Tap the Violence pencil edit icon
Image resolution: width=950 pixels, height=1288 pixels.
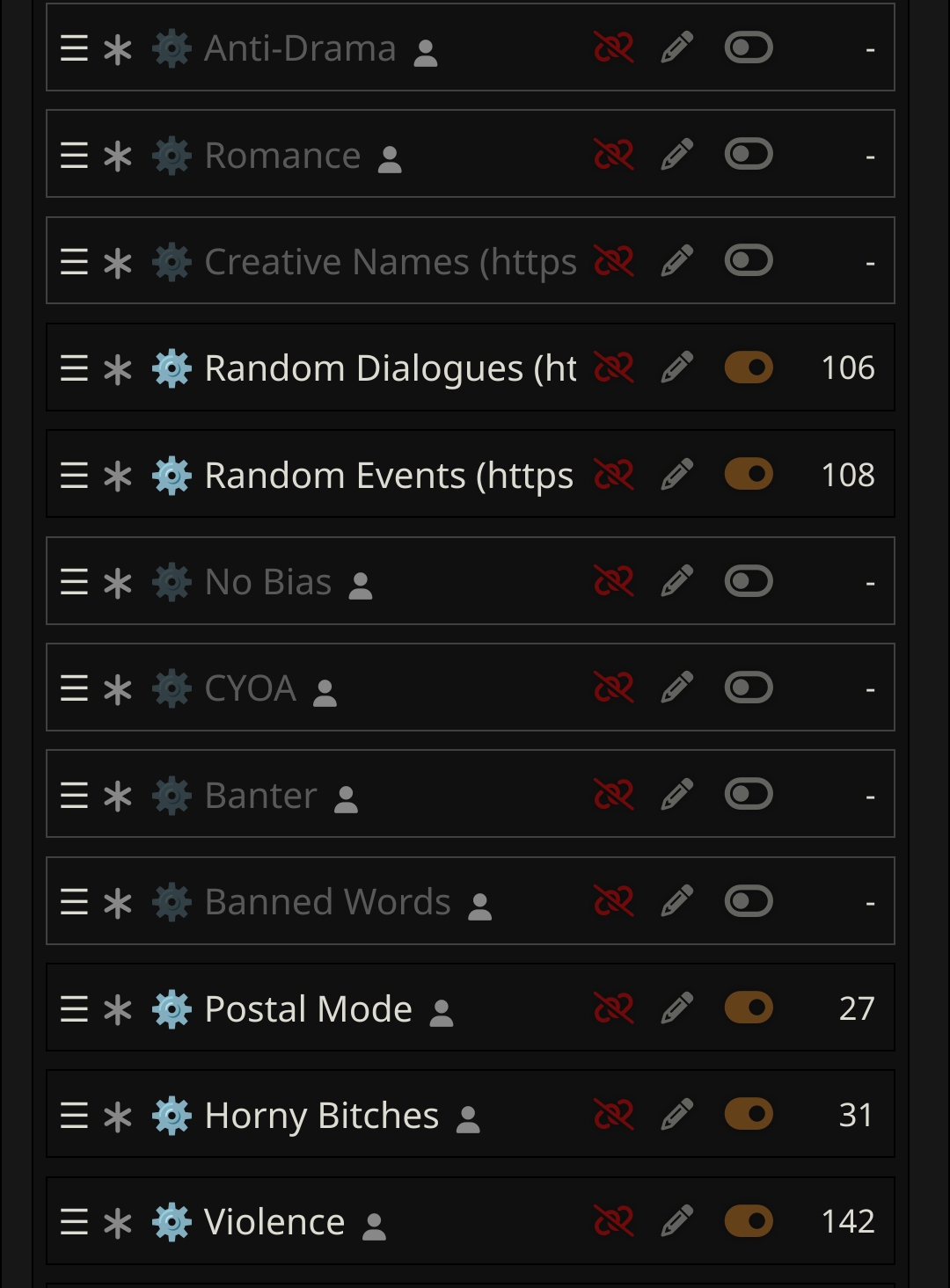(x=676, y=1221)
